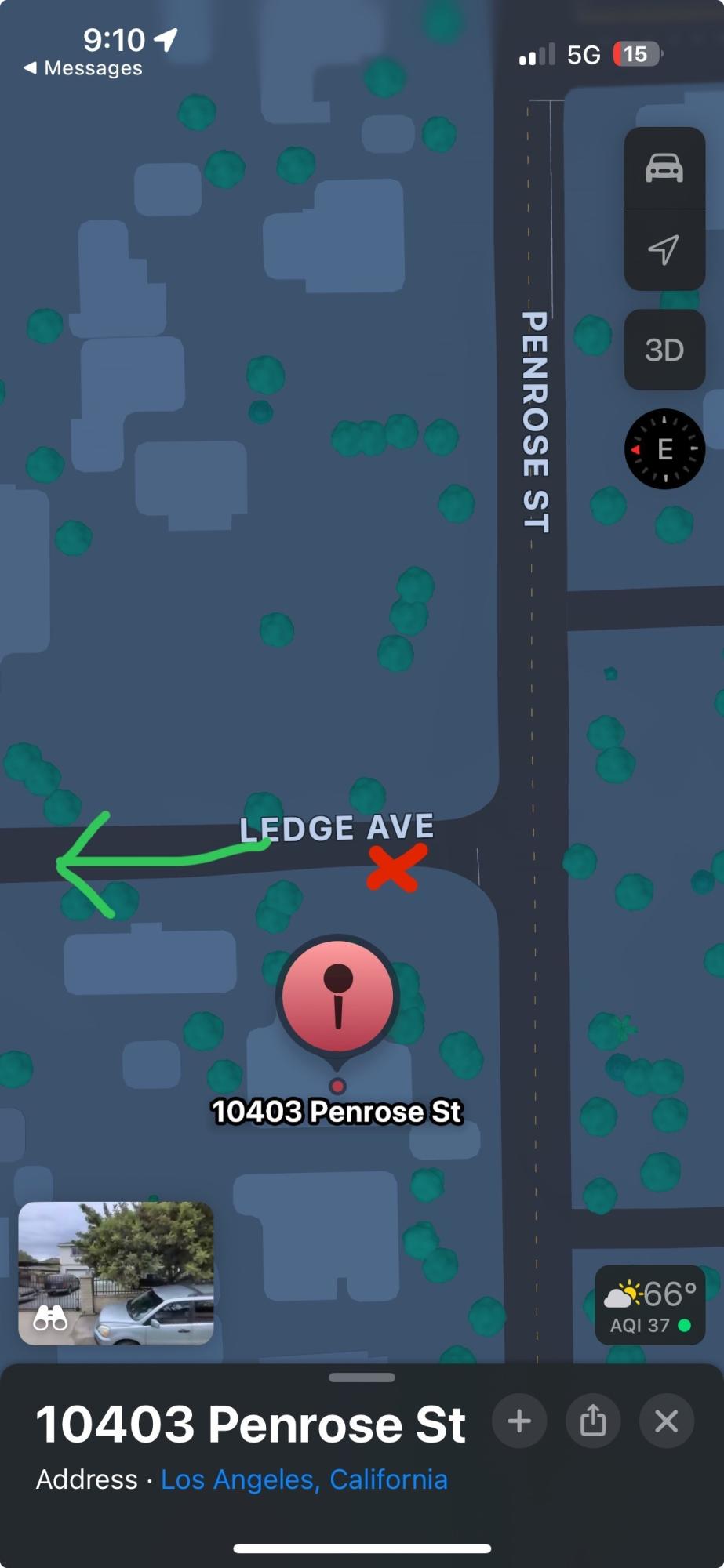Tap the compass to reorient north

pos(664,449)
